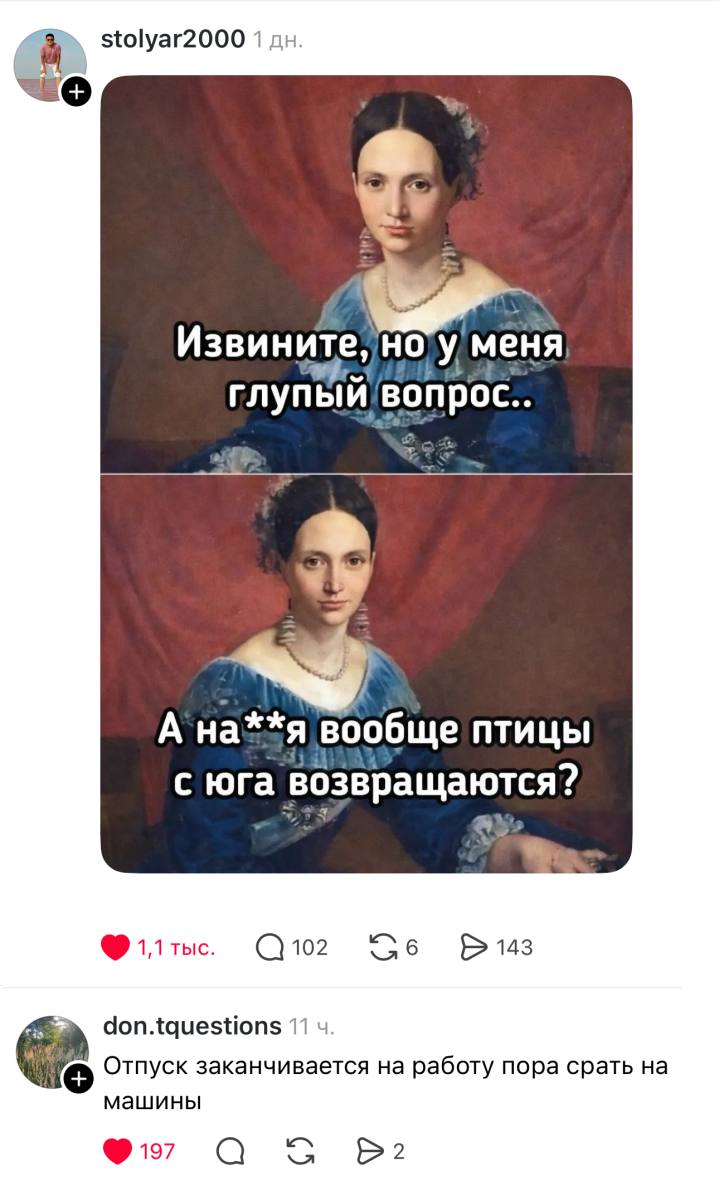Share stolyar2000's post via send icon

473,947
